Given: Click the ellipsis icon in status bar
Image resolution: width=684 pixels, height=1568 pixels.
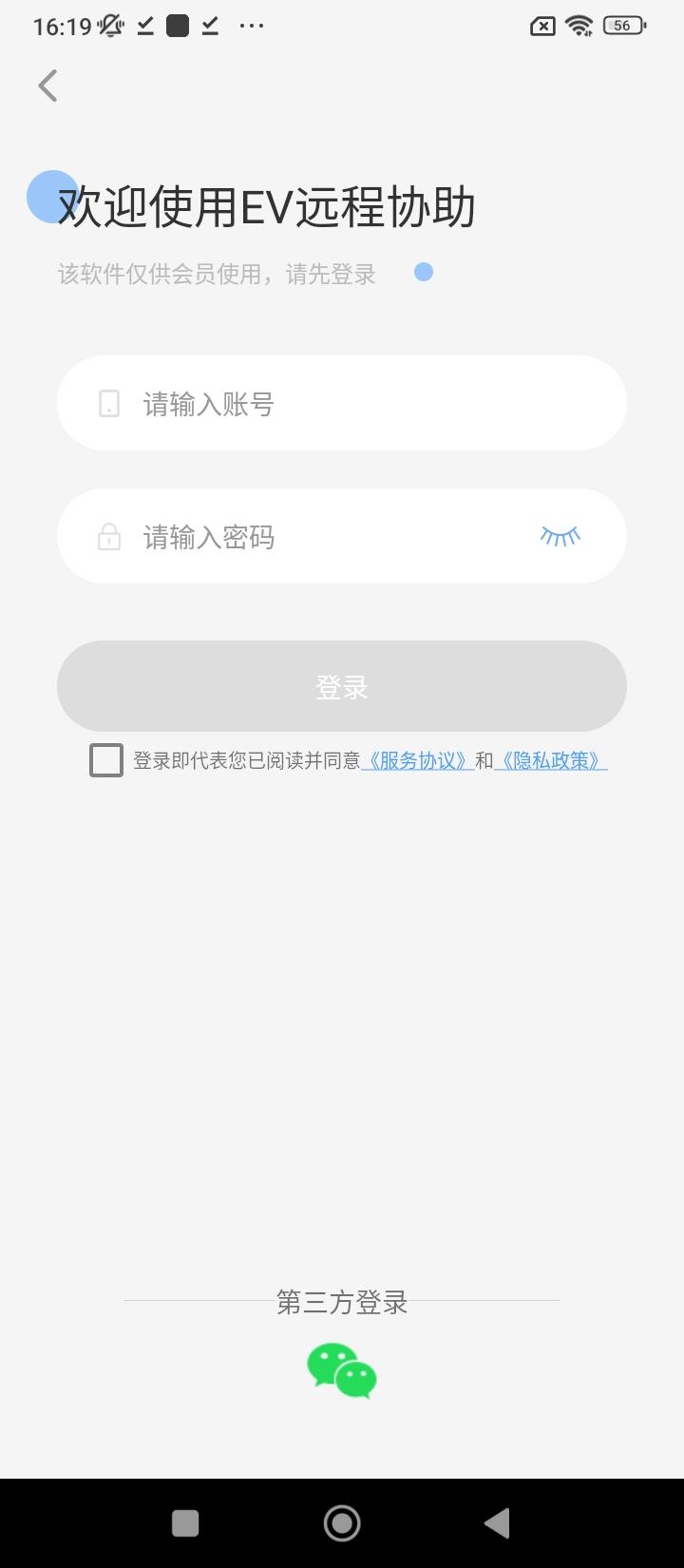Looking at the screenshot, I should 252,26.
